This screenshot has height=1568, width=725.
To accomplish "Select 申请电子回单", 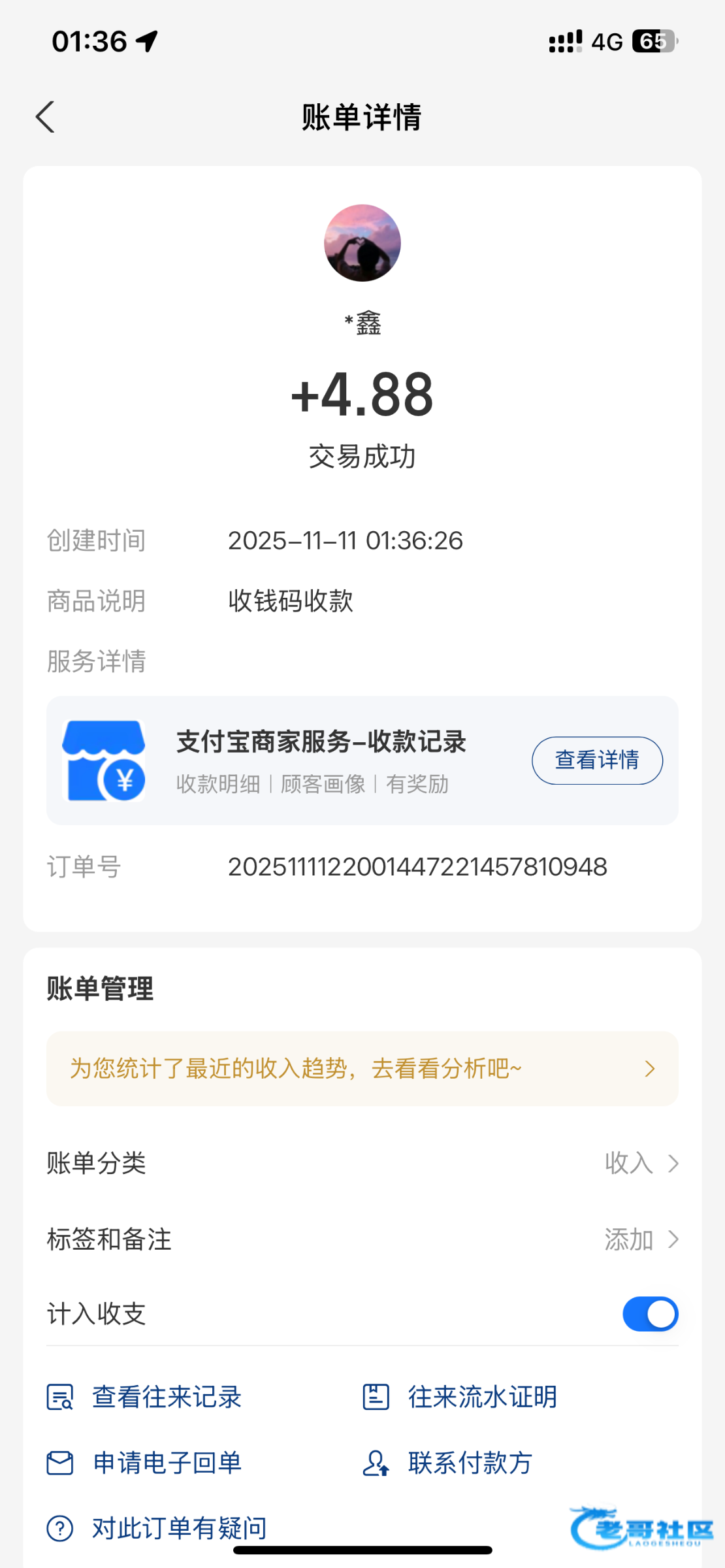I will click(x=145, y=1463).
